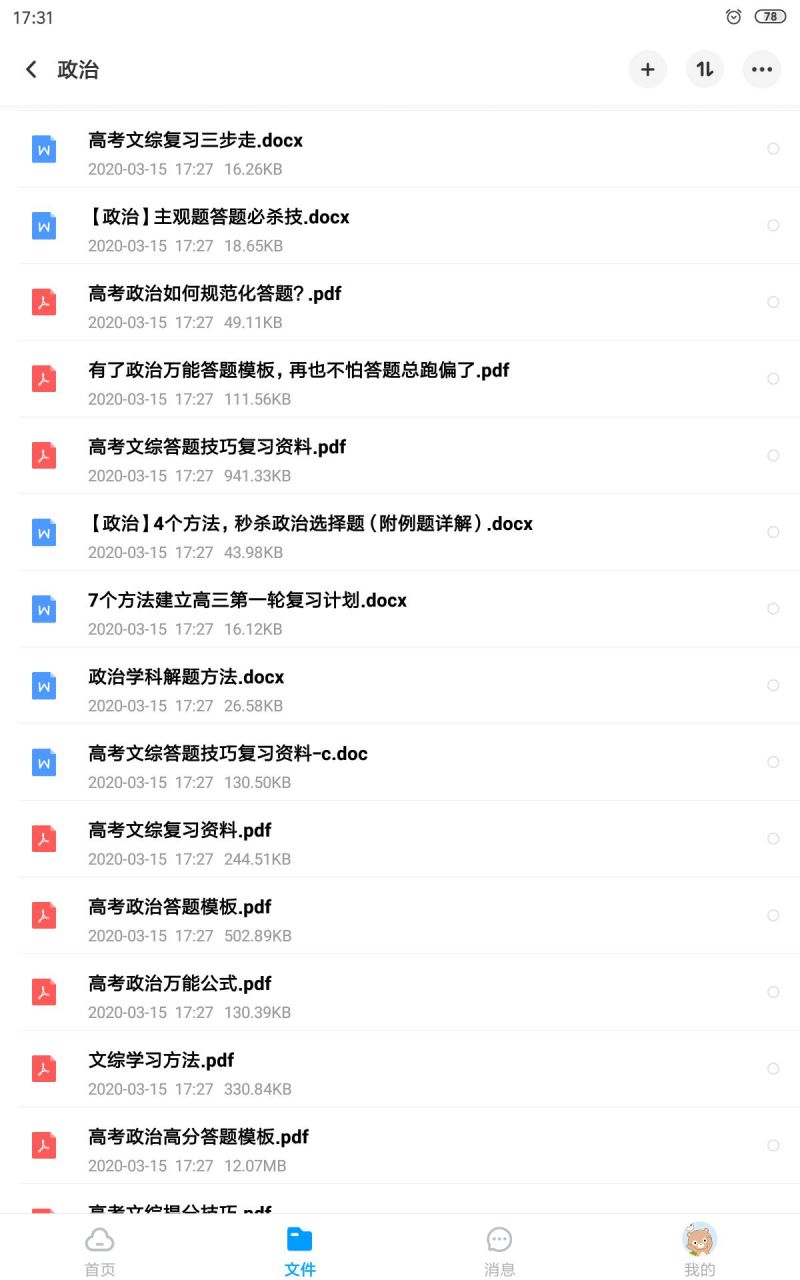Open 高考文综复习三步走.docx
The height and width of the screenshot is (1280, 800).
click(400, 149)
